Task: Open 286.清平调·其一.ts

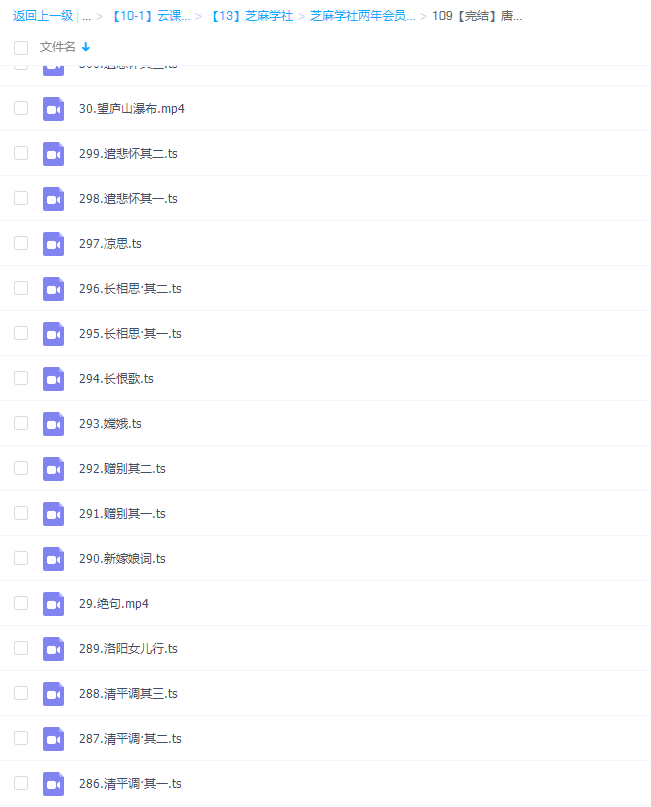Action: pyautogui.click(x=130, y=784)
